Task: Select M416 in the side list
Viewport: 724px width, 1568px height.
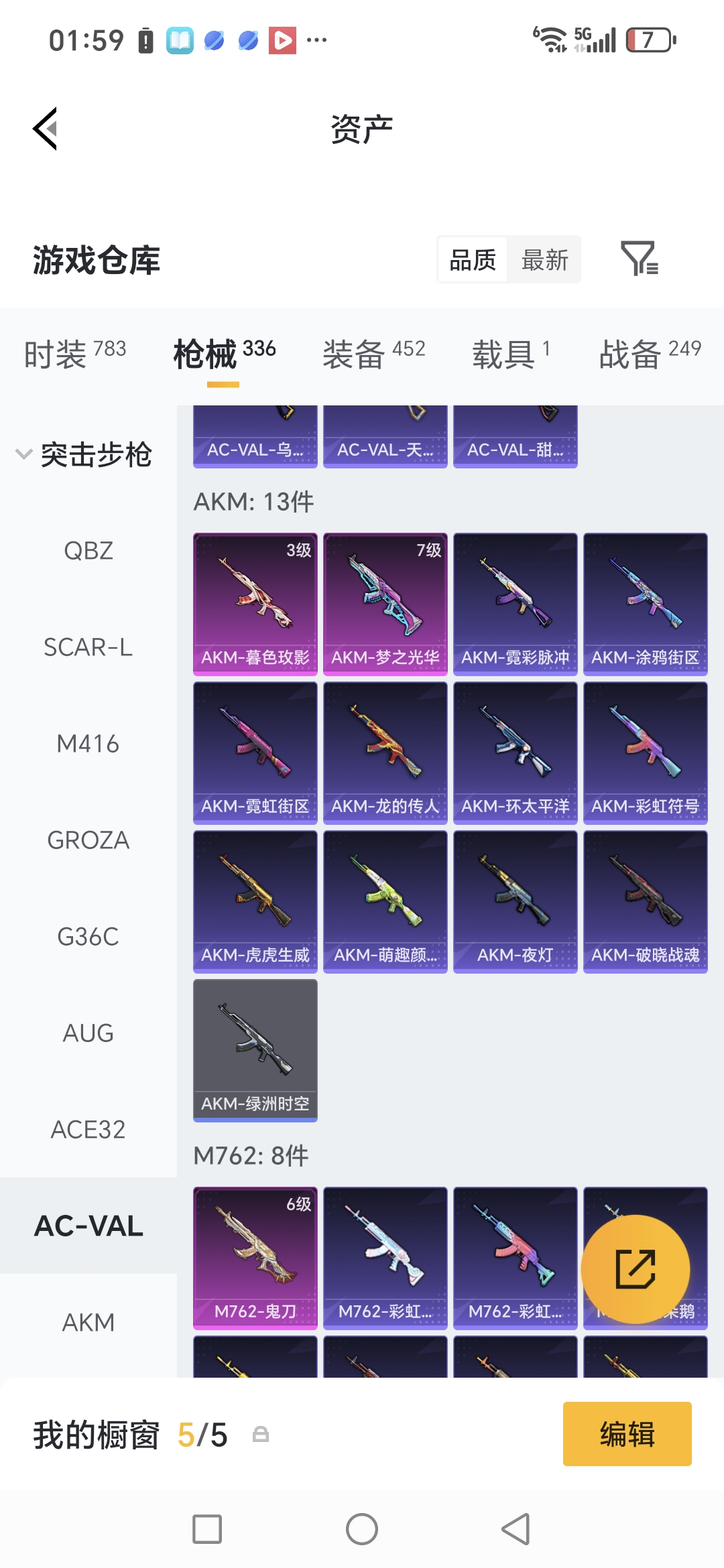Action: [88, 744]
